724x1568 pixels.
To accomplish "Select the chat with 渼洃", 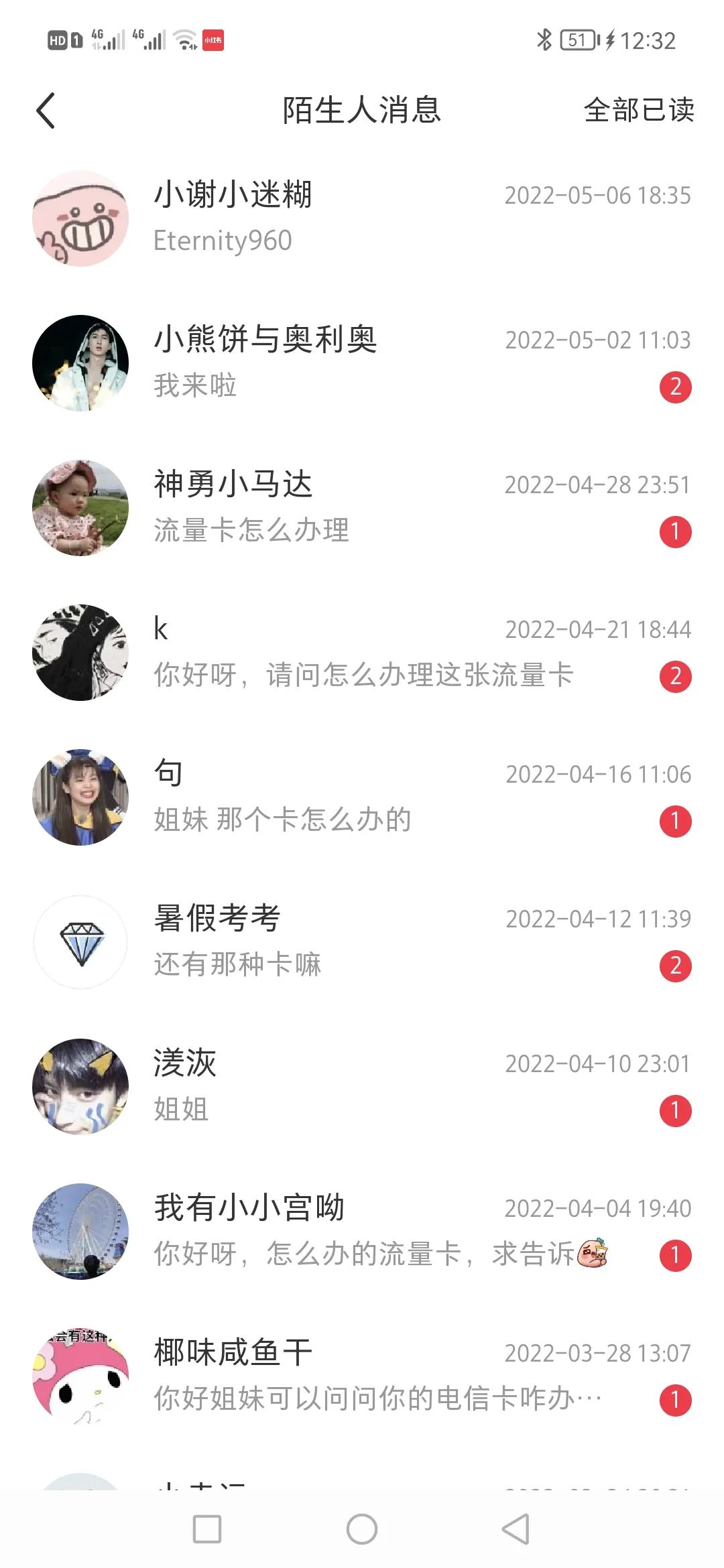I will pos(362,1086).
